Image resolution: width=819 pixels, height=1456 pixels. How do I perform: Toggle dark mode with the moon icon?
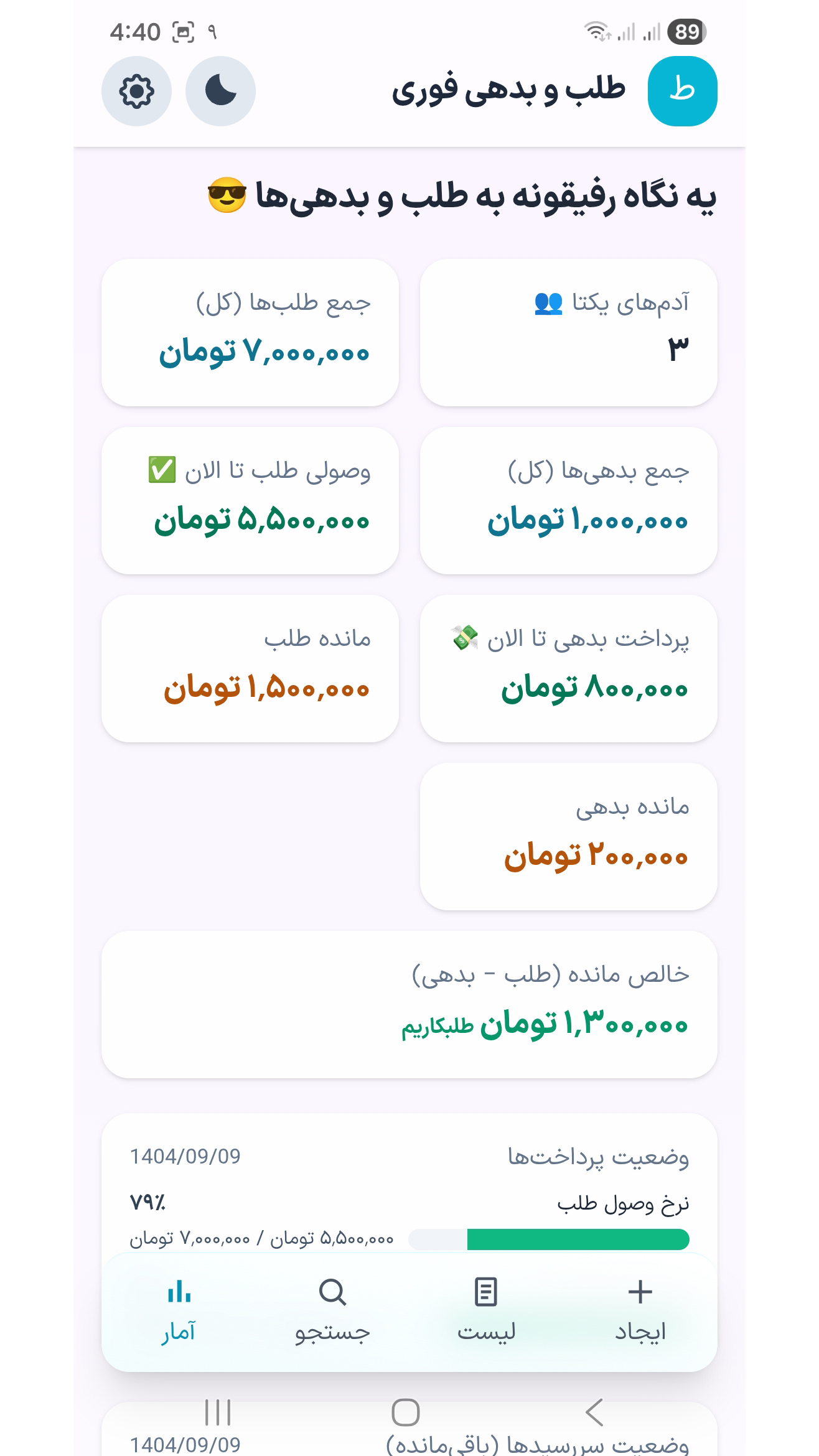[219, 91]
